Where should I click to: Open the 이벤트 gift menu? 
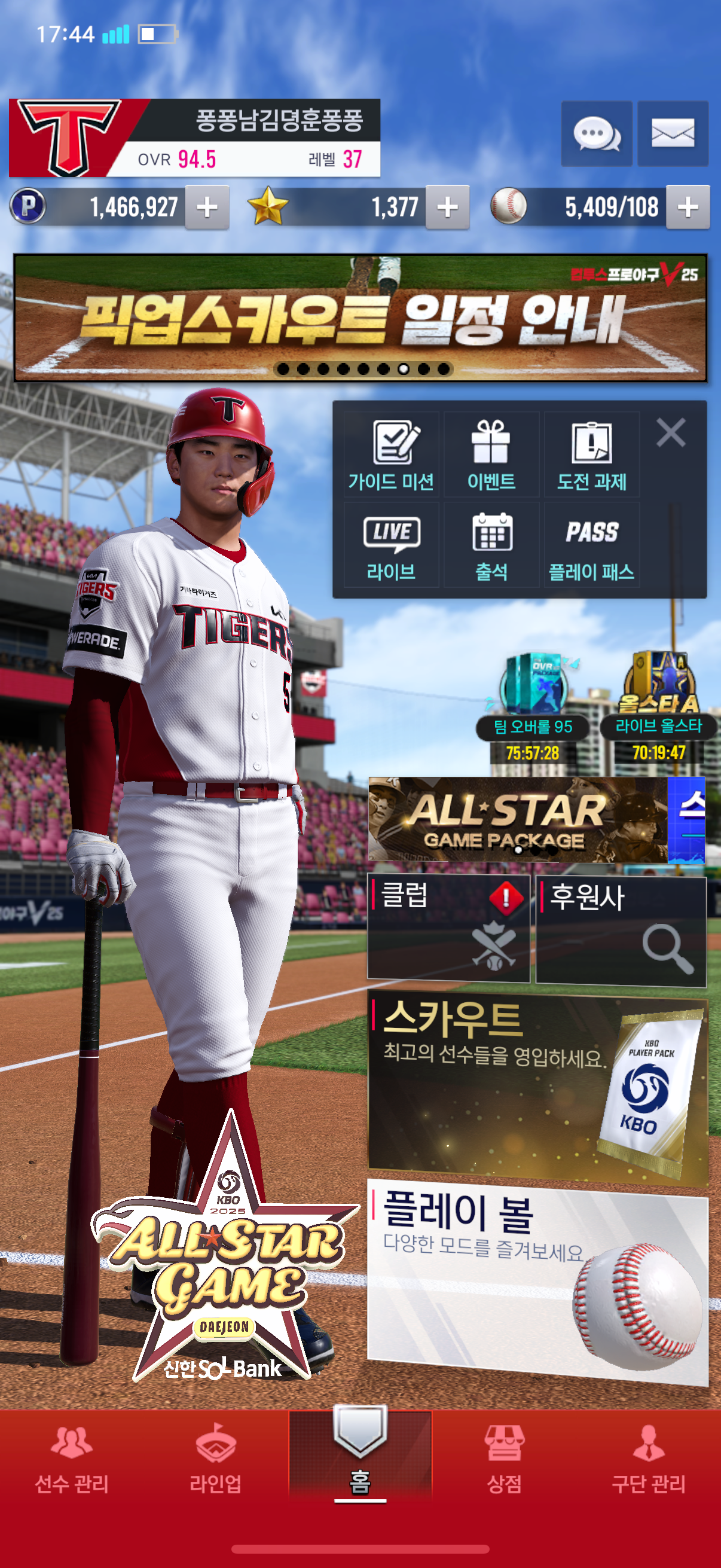491,454
